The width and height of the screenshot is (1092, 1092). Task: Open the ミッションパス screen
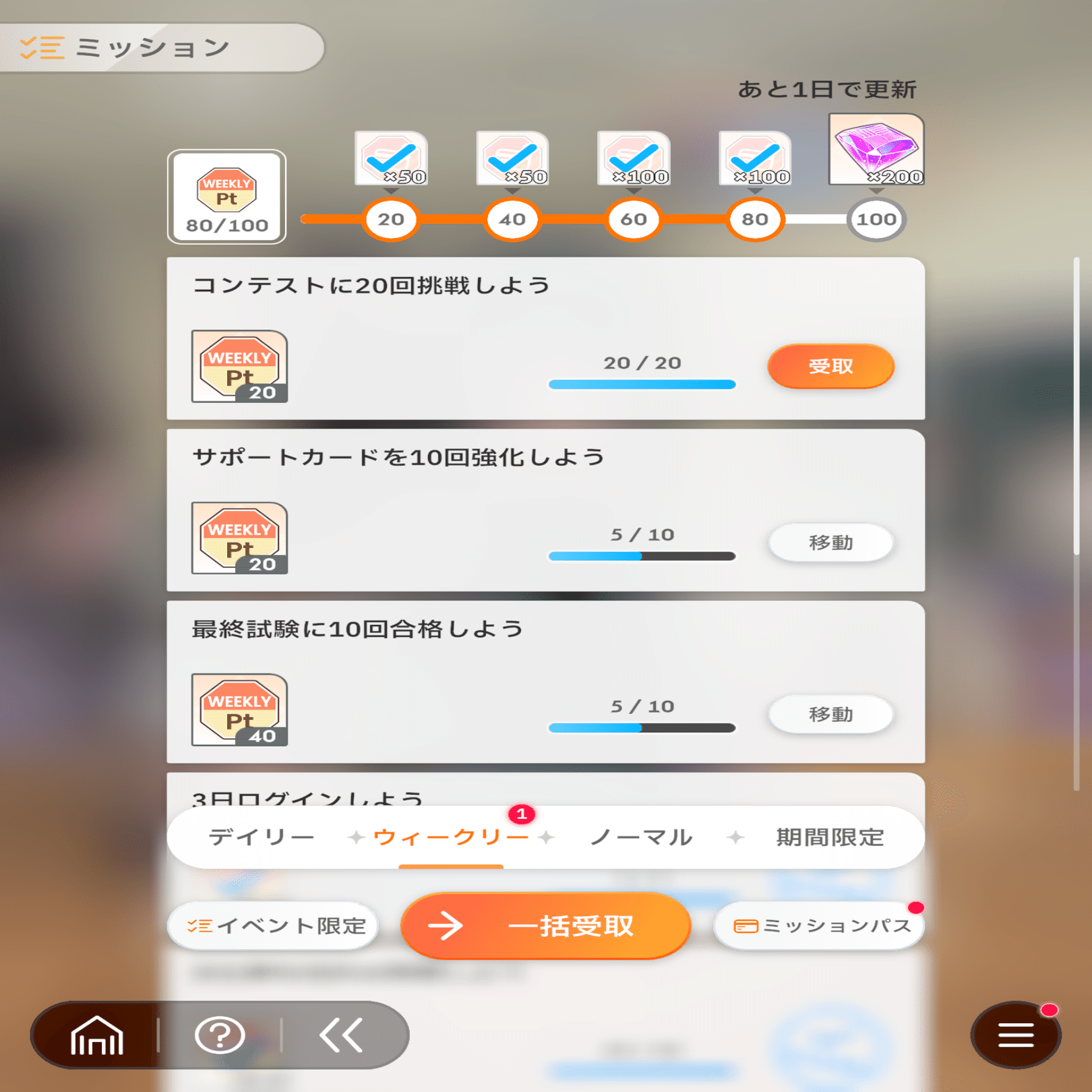(x=820, y=926)
